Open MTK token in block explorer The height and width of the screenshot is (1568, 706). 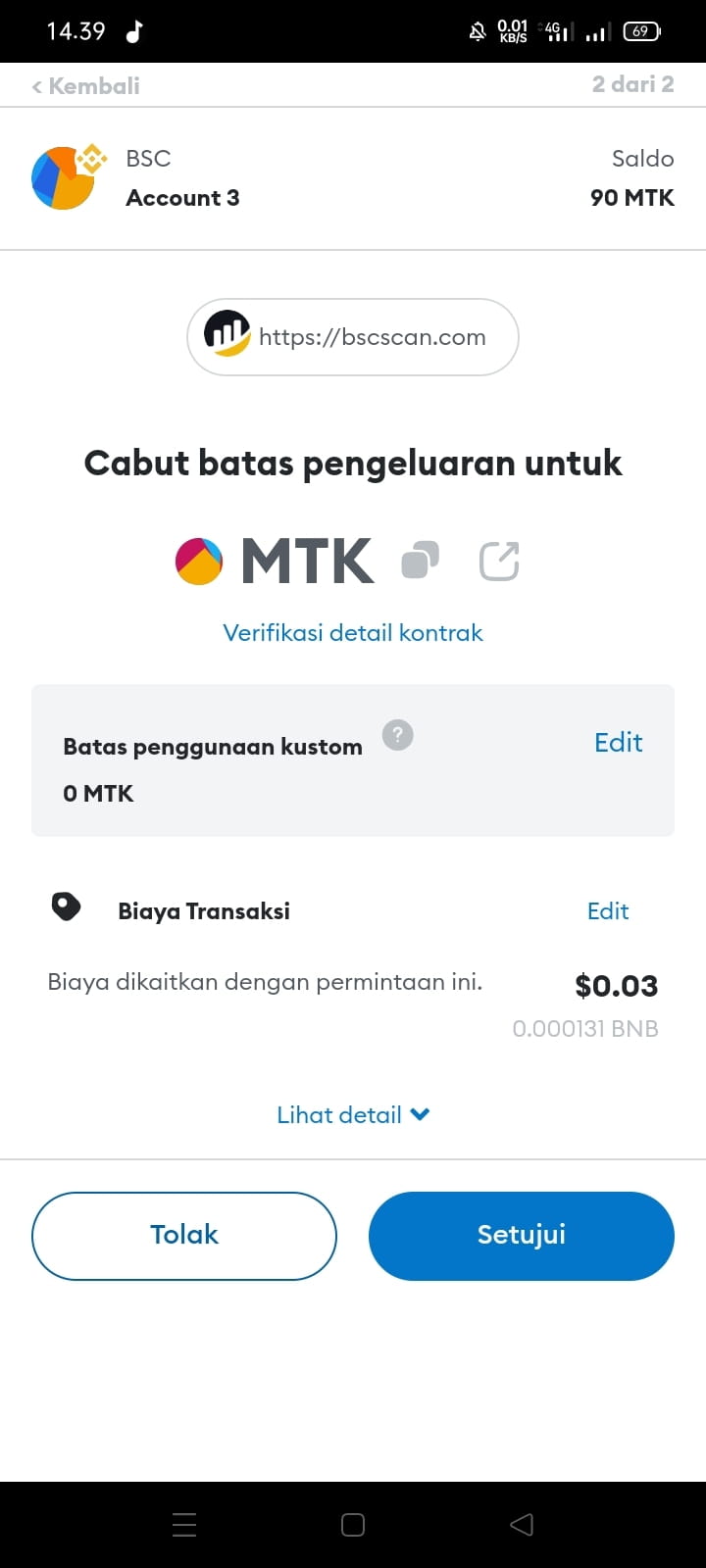click(499, 561)
